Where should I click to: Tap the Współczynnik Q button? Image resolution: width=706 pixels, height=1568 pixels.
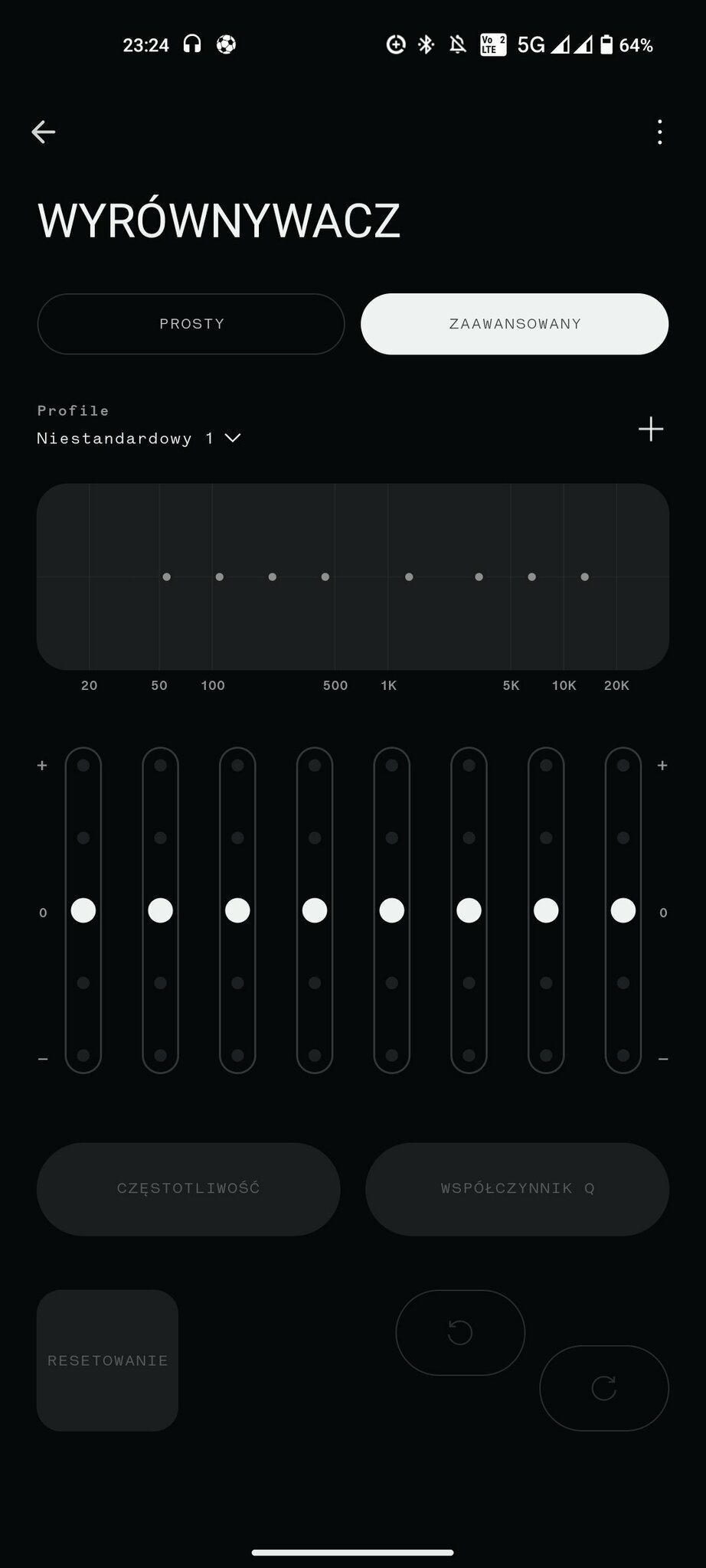tap(518, 1188)
